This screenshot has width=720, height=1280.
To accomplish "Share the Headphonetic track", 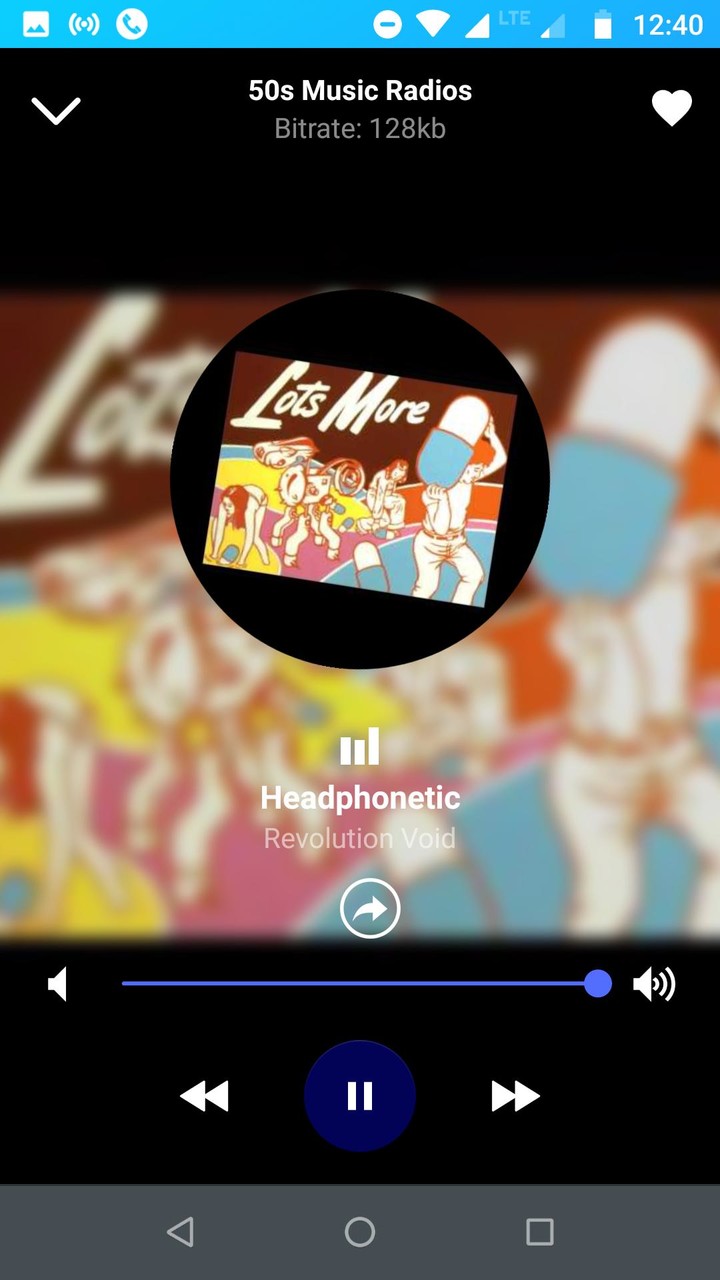I will tap(370, 909).
